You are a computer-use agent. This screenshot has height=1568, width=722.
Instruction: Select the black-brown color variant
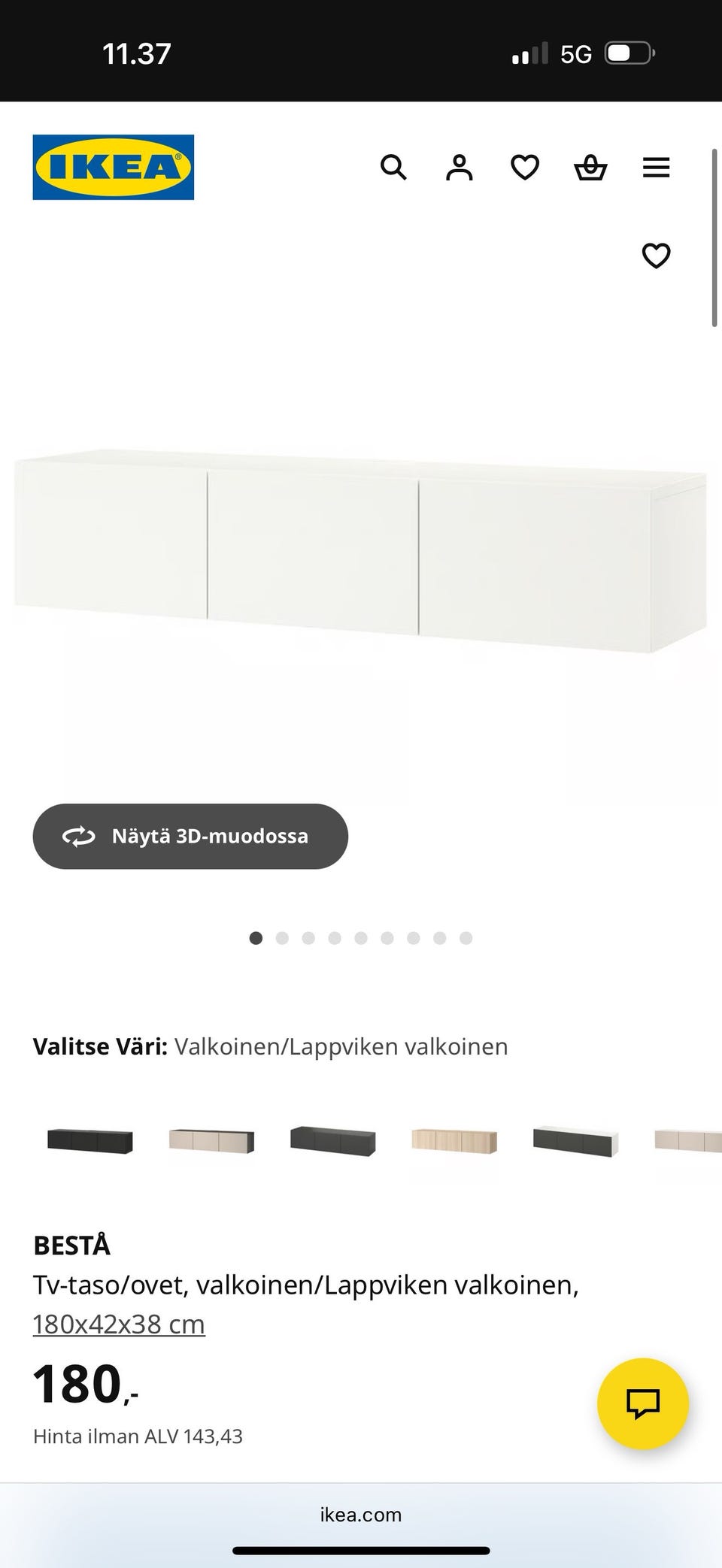click(x=89, y=1143)
